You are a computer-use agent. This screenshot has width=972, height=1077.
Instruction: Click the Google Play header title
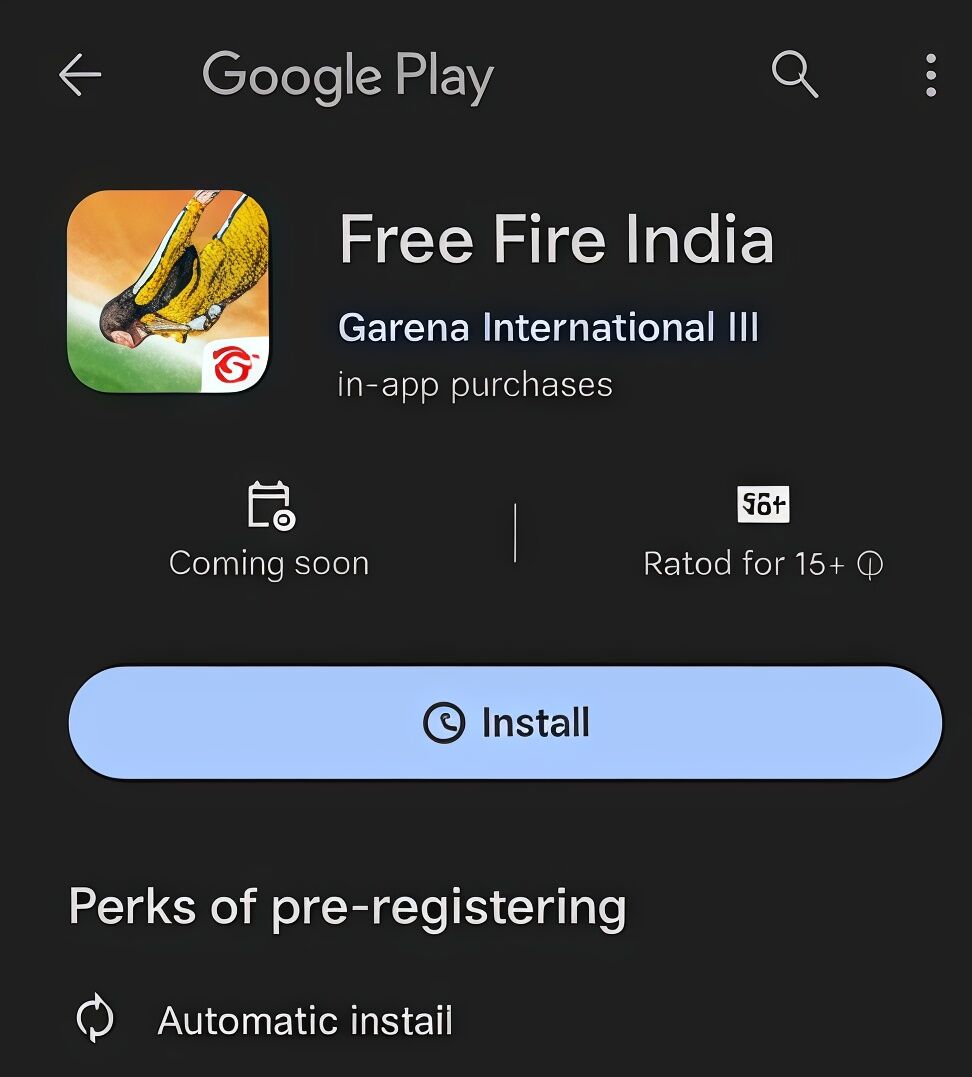pos(347,76)
